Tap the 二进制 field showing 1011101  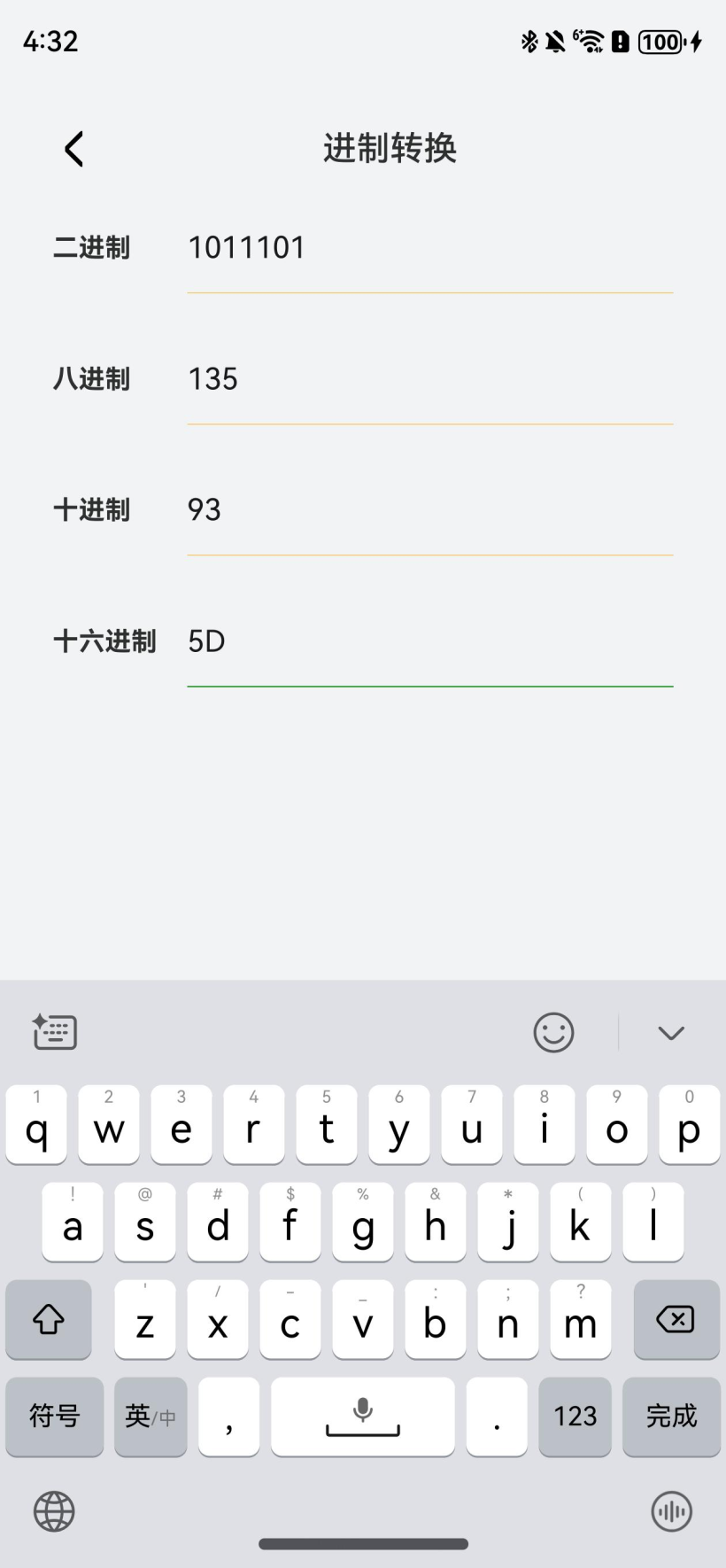point(429,248)
